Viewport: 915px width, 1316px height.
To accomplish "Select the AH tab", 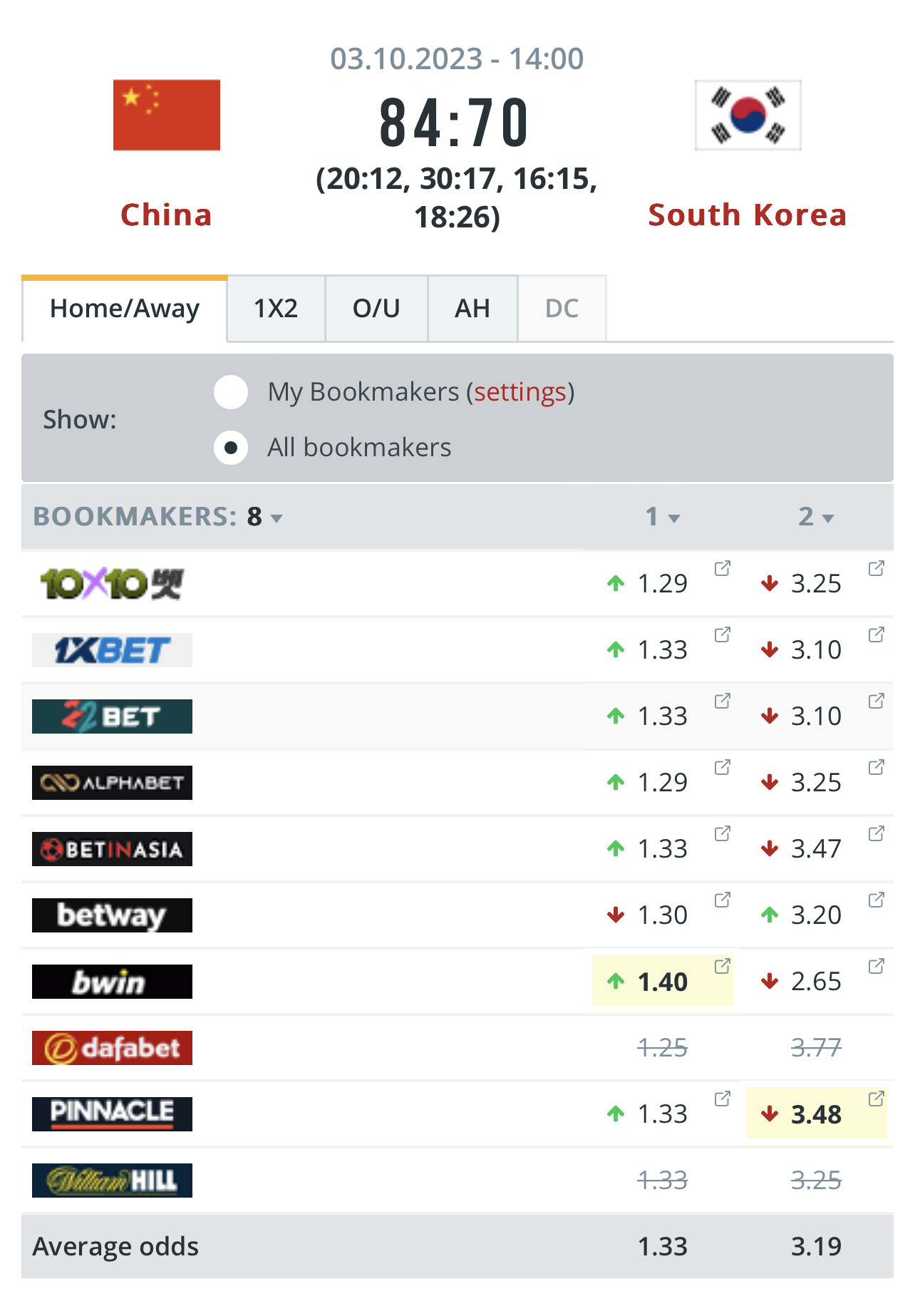I will tap(472, 309).
